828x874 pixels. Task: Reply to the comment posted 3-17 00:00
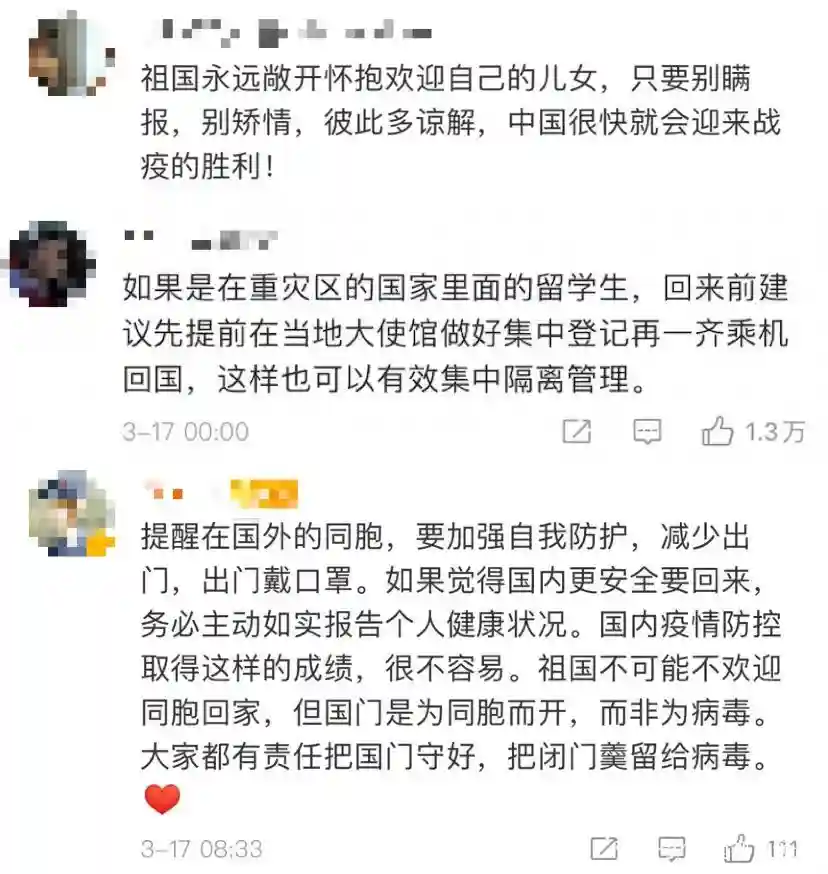click(x=648, y=432)
